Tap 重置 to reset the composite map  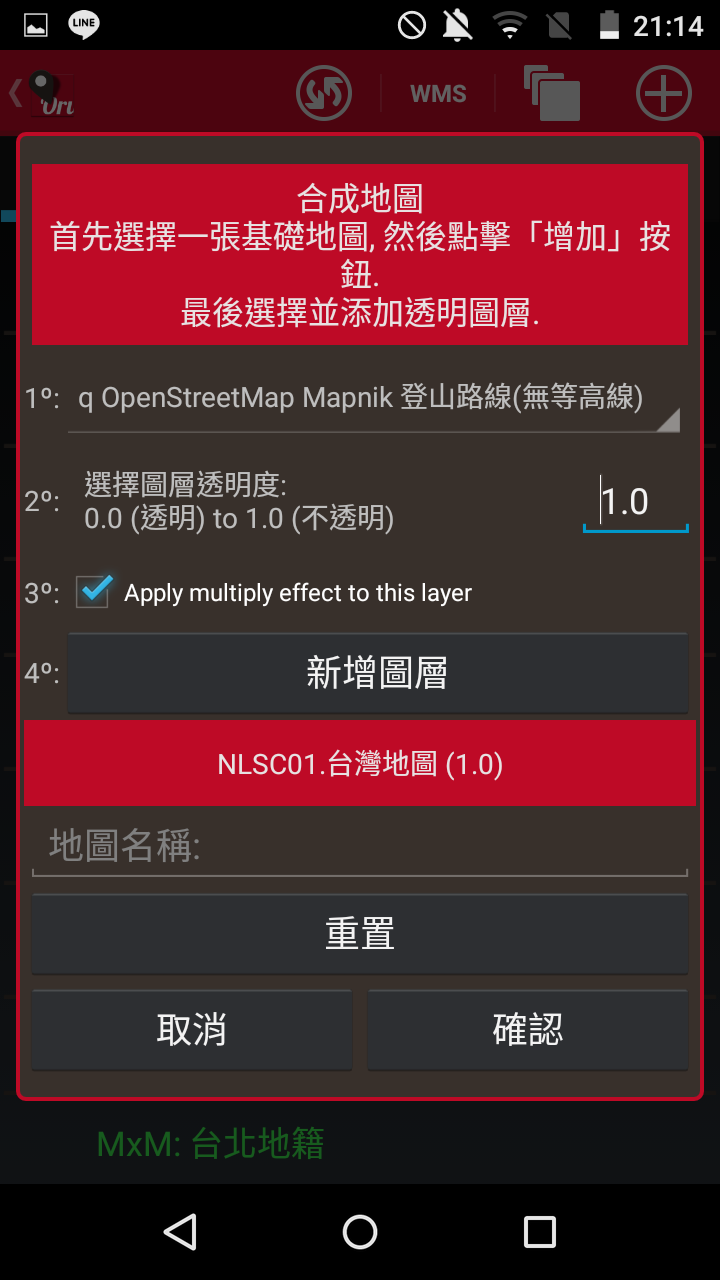360,934
